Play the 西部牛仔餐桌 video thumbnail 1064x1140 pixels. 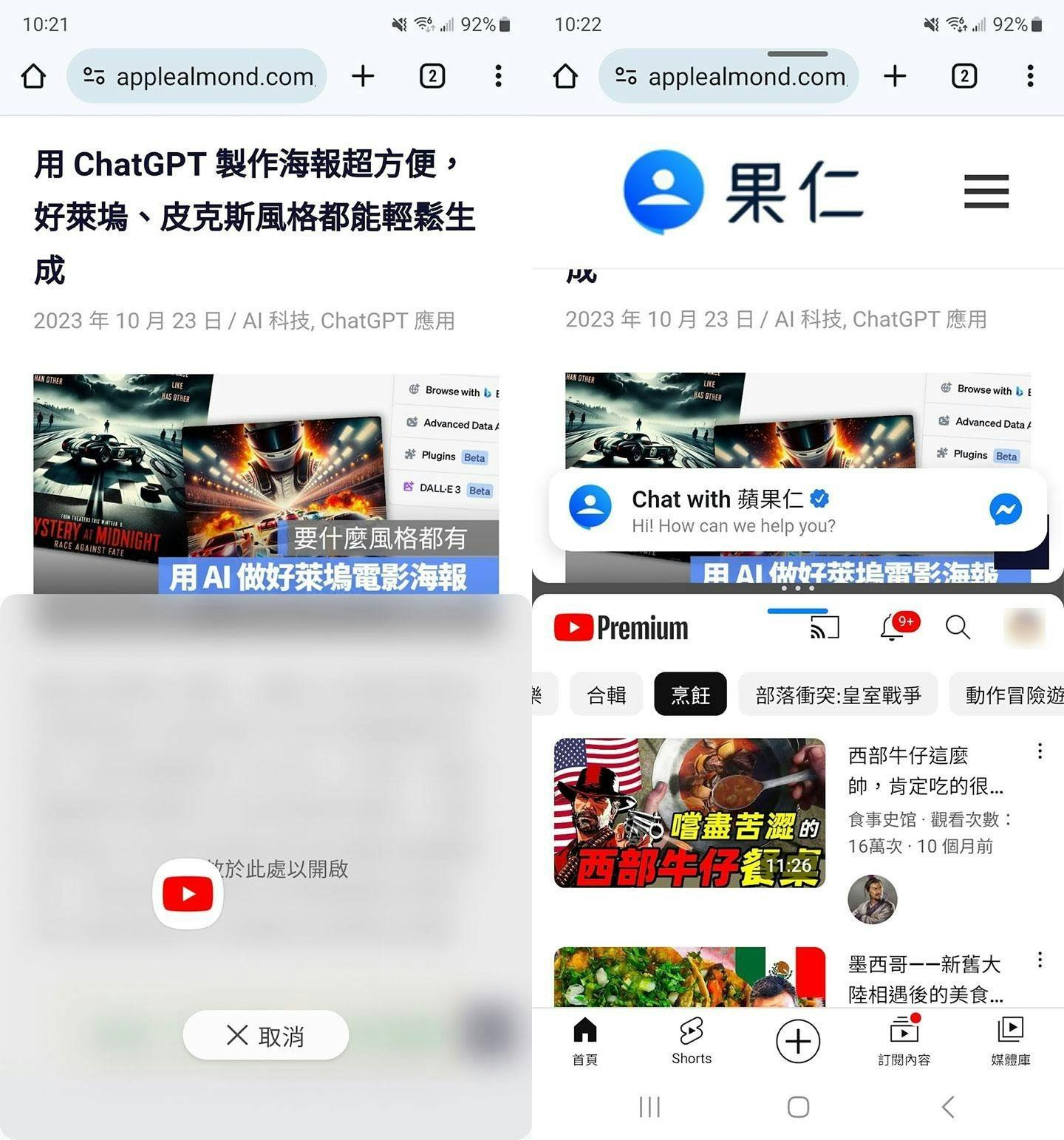[689, 813]
